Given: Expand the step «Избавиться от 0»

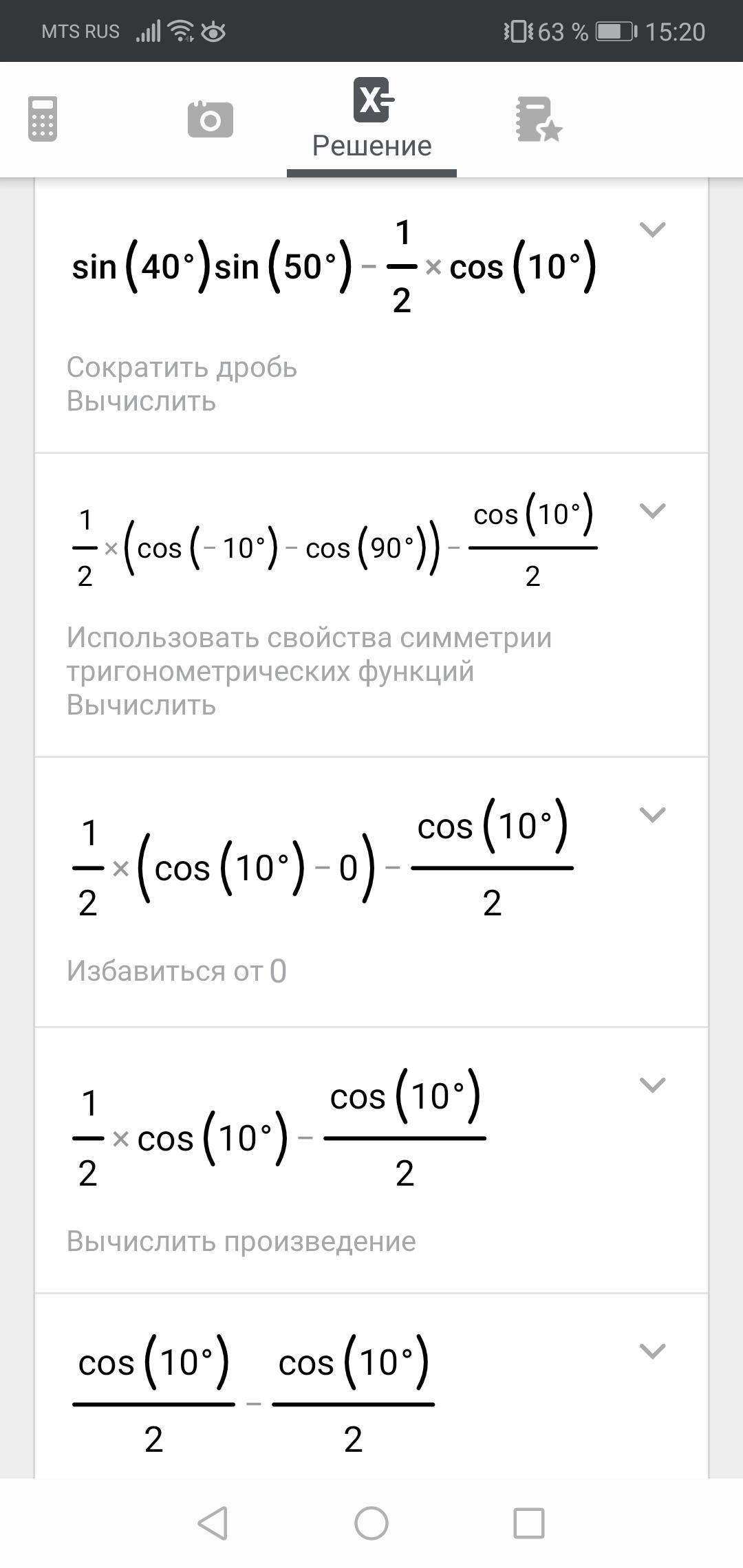Looking at the screenshot, I should (652, 814).
